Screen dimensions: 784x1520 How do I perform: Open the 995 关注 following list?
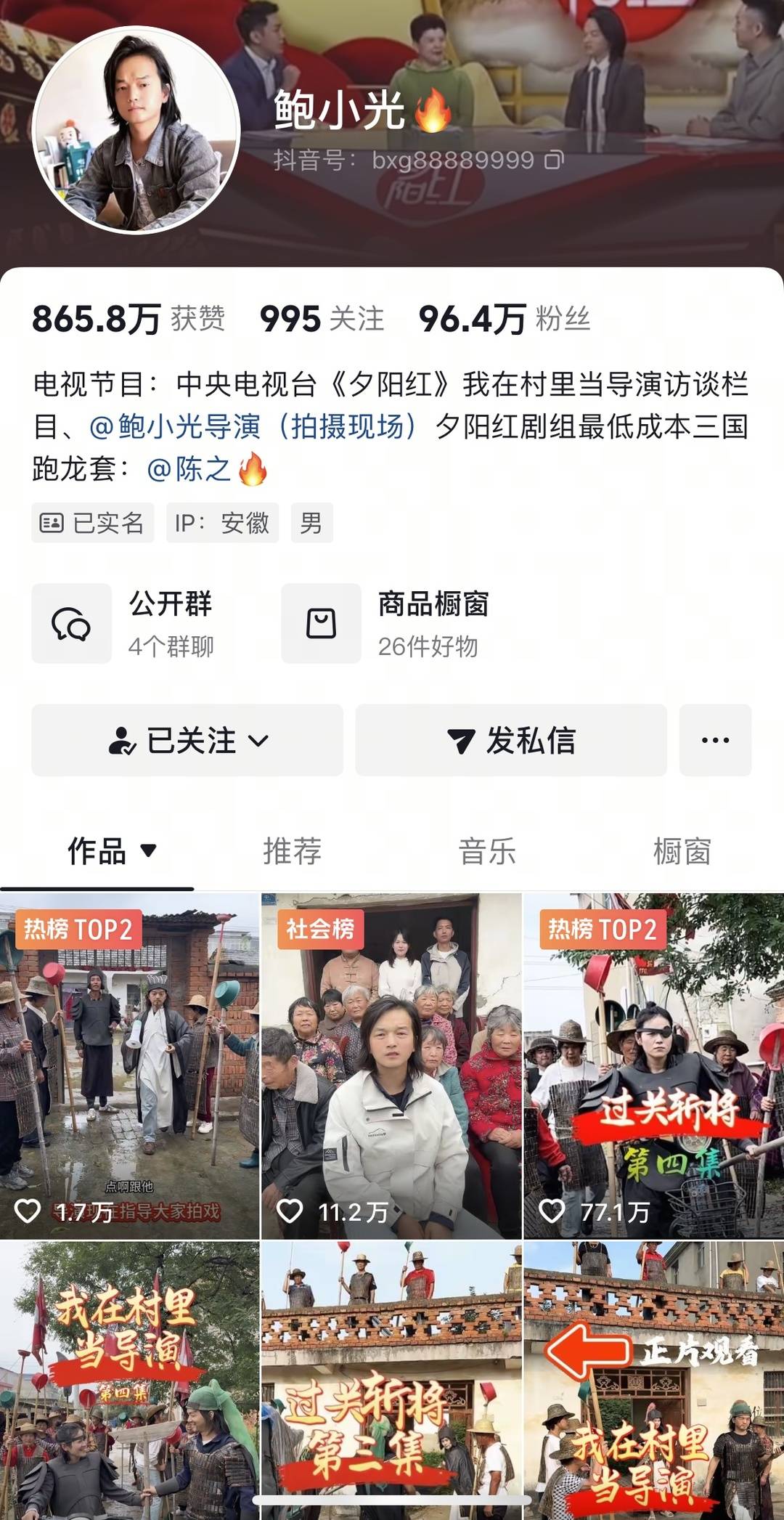pyautogui.click(x=322, y=319)
